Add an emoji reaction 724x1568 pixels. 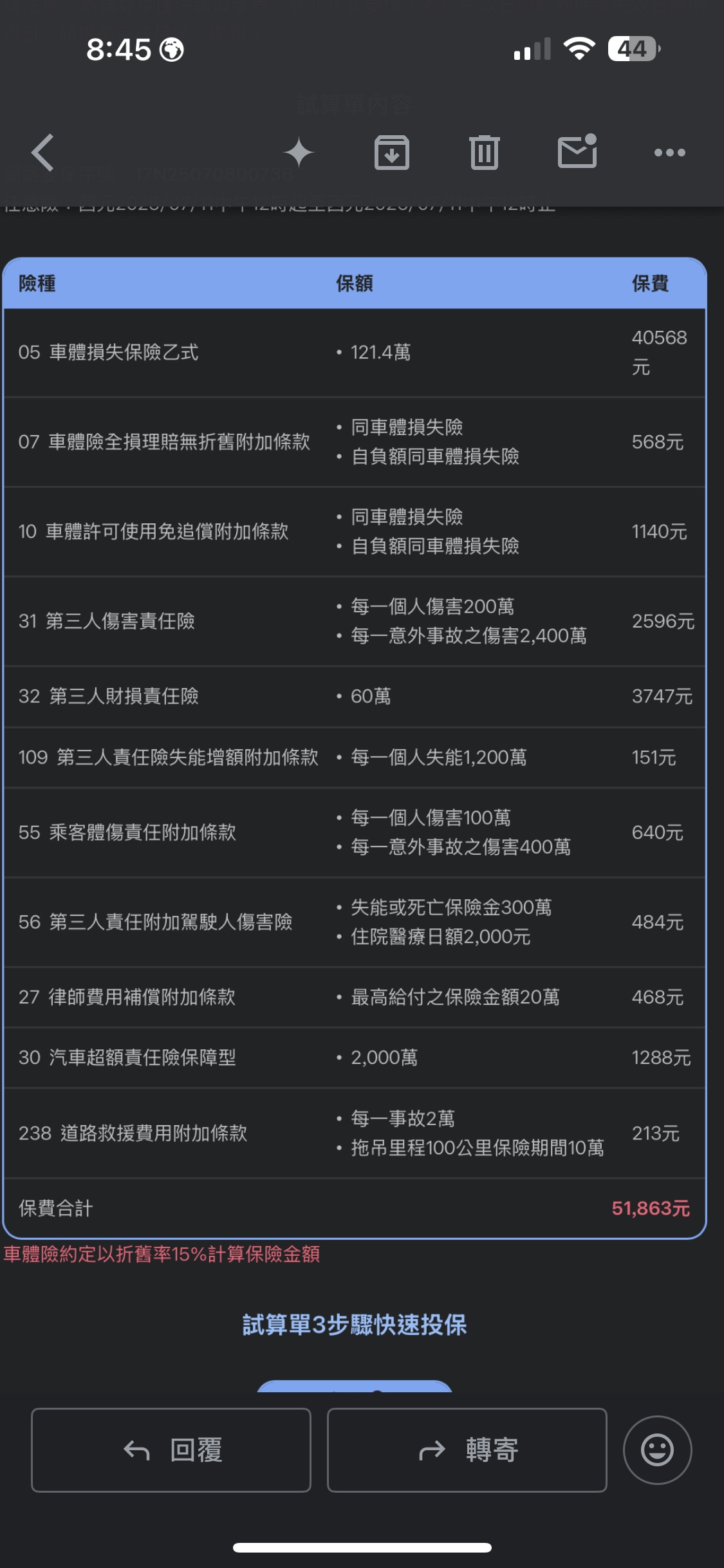(x=657, y=1450)
